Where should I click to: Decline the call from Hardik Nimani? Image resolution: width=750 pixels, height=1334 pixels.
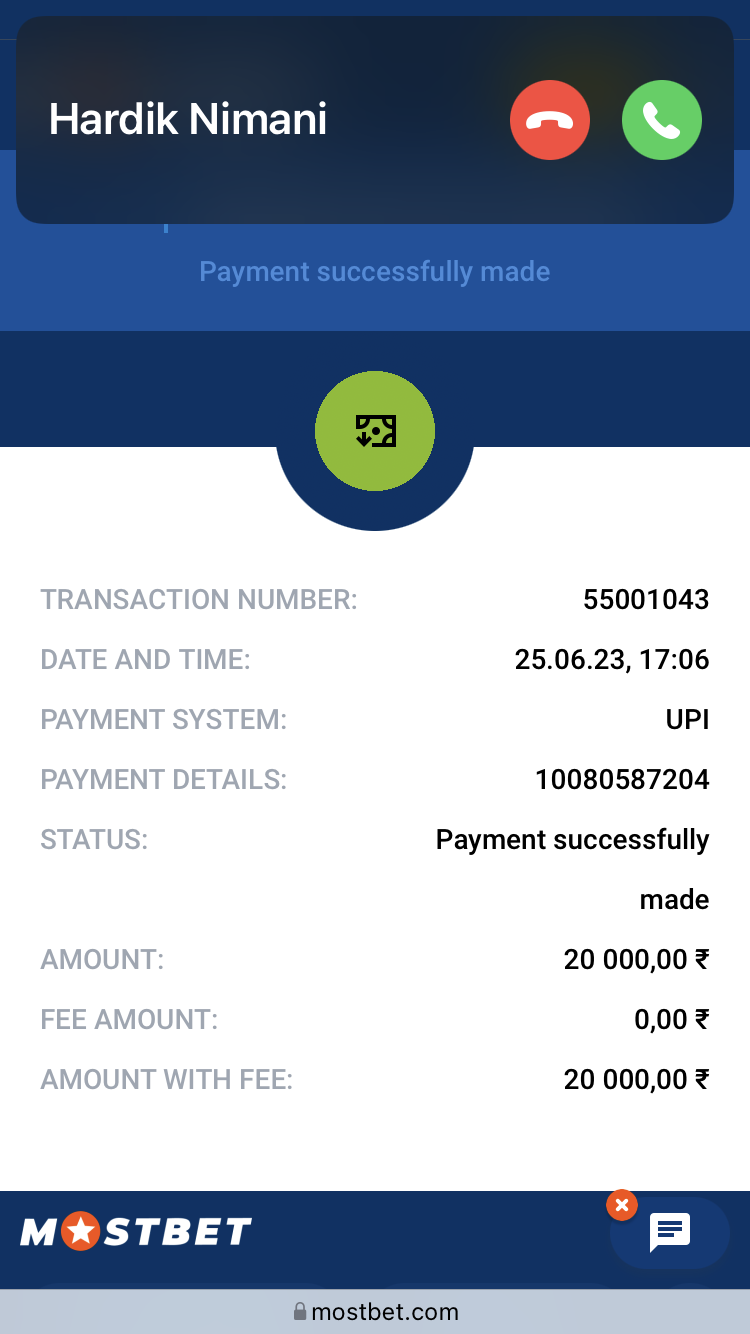click(550, 121)
